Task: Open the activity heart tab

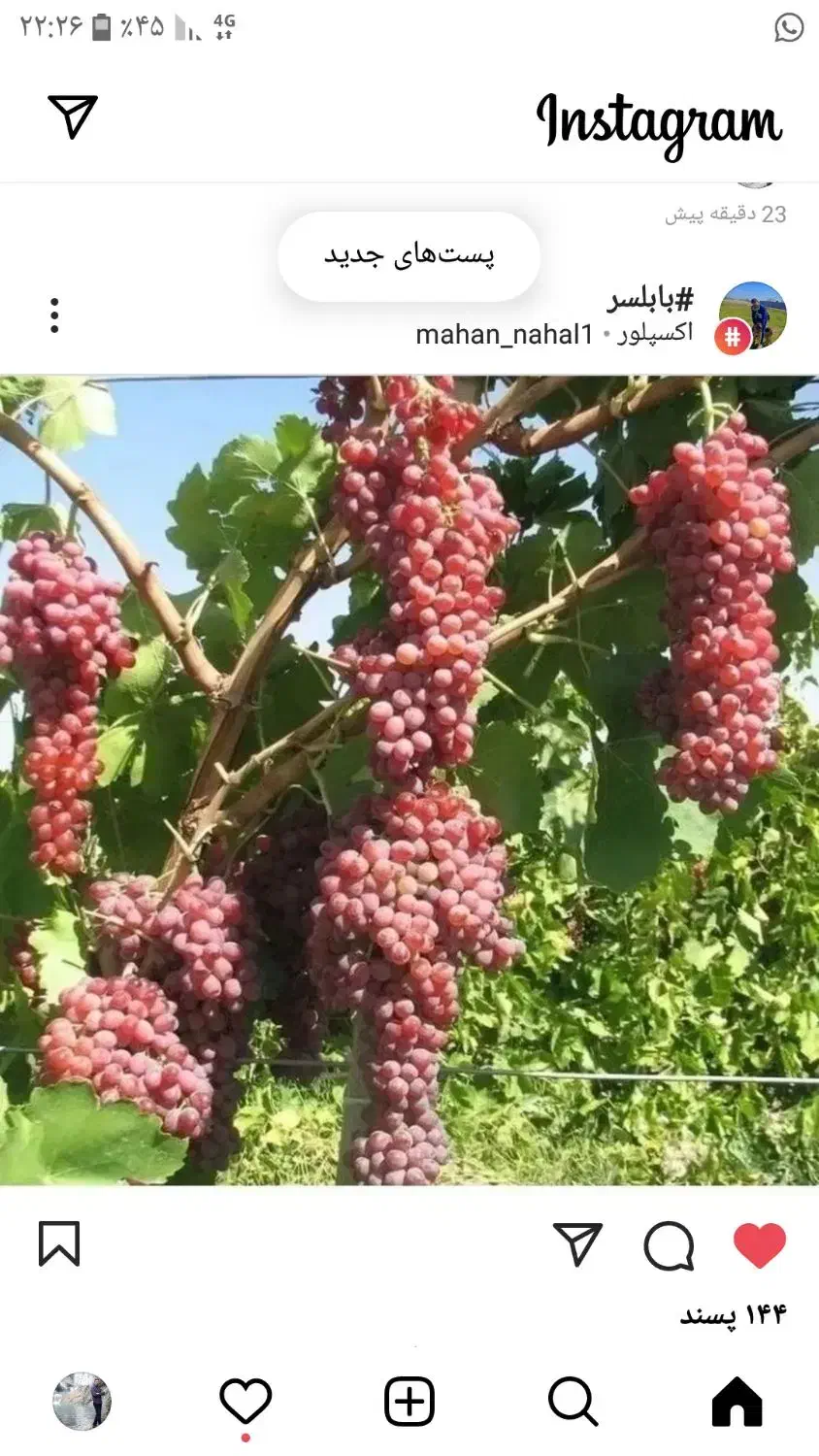Action: pos(246,1403)
